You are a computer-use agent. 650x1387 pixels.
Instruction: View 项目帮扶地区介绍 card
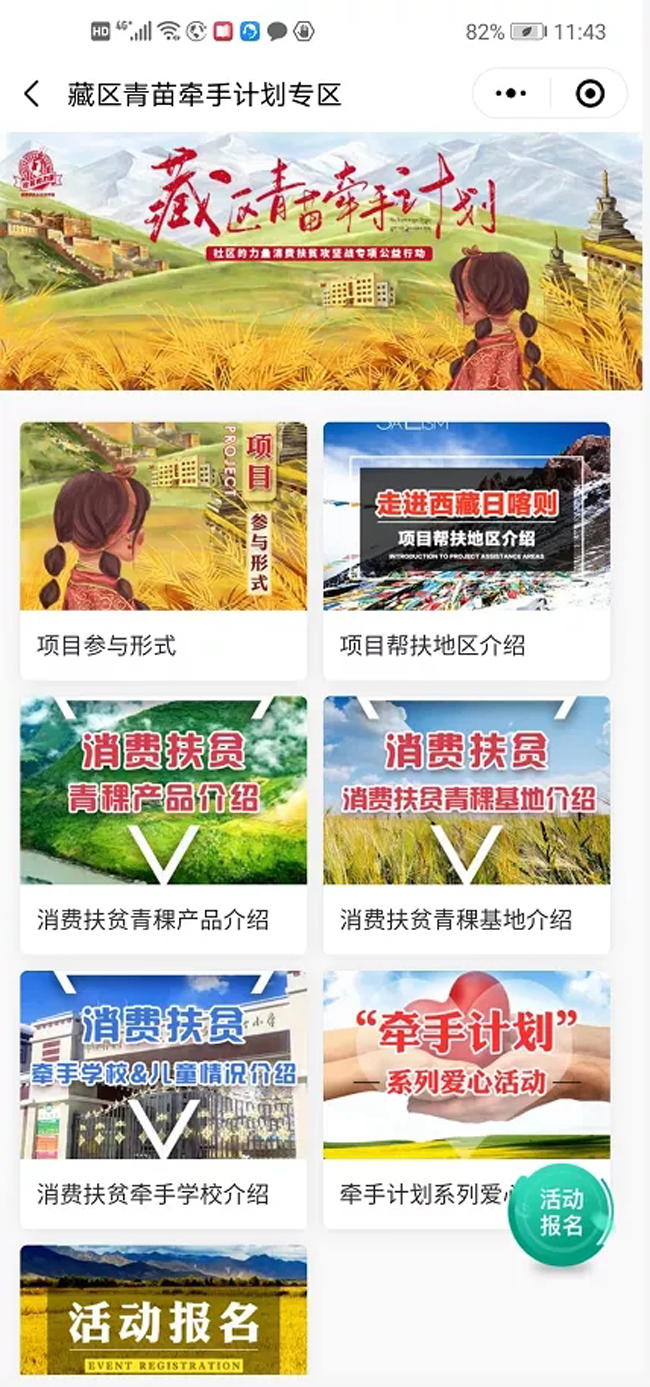pyautogui.click(x=466, y=550)
